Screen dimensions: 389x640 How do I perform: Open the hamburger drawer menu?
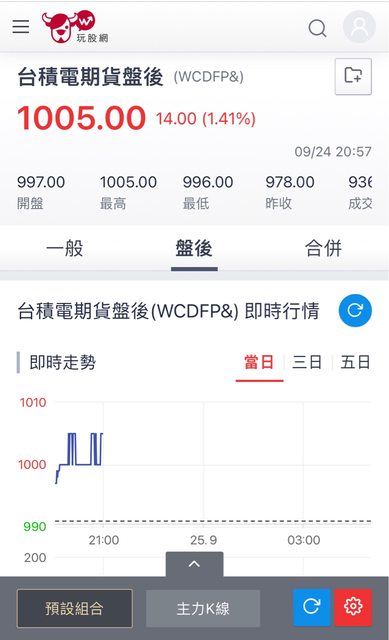tap(21, 27)
